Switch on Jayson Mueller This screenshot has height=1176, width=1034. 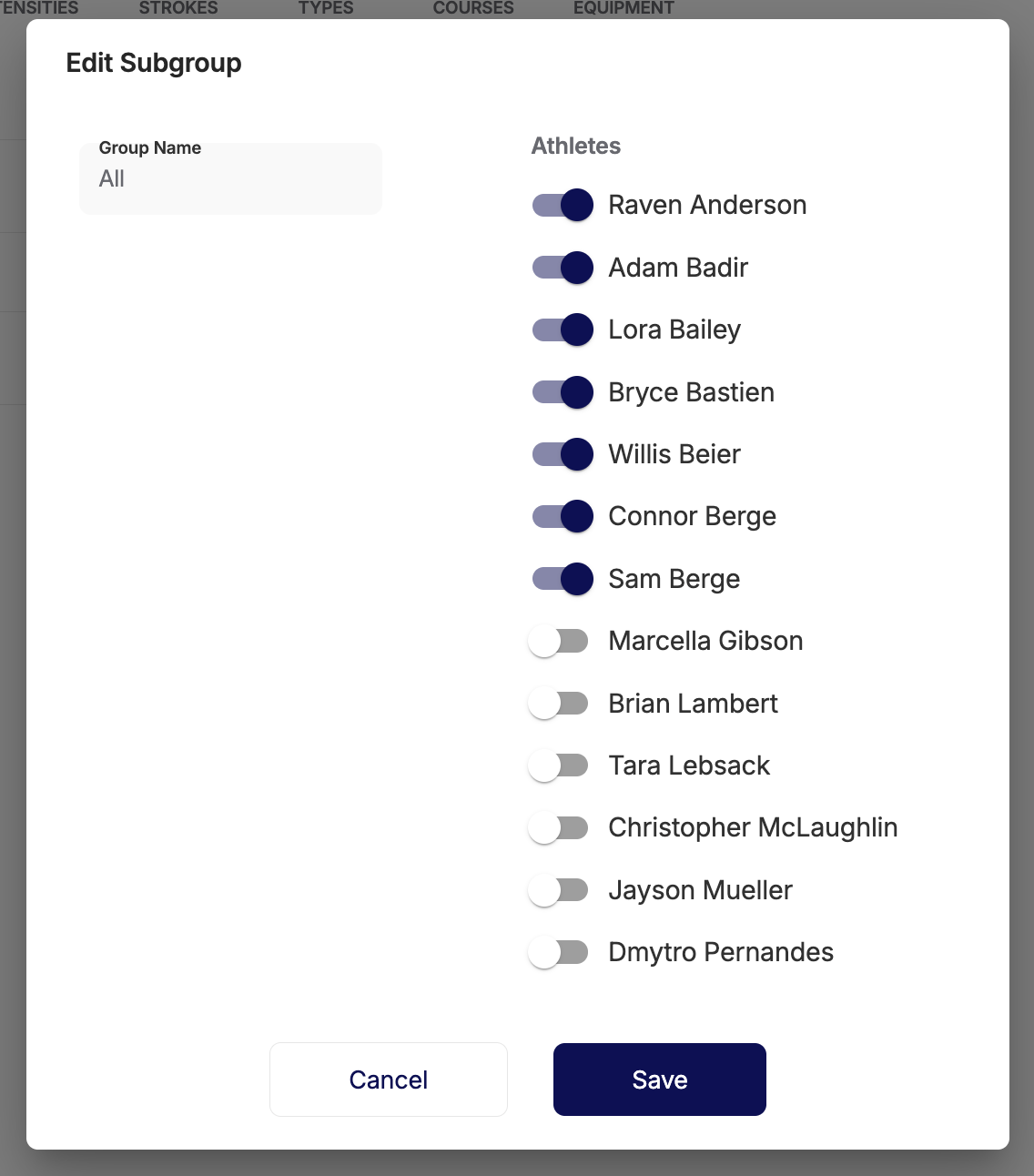click(x=559, y=890)
